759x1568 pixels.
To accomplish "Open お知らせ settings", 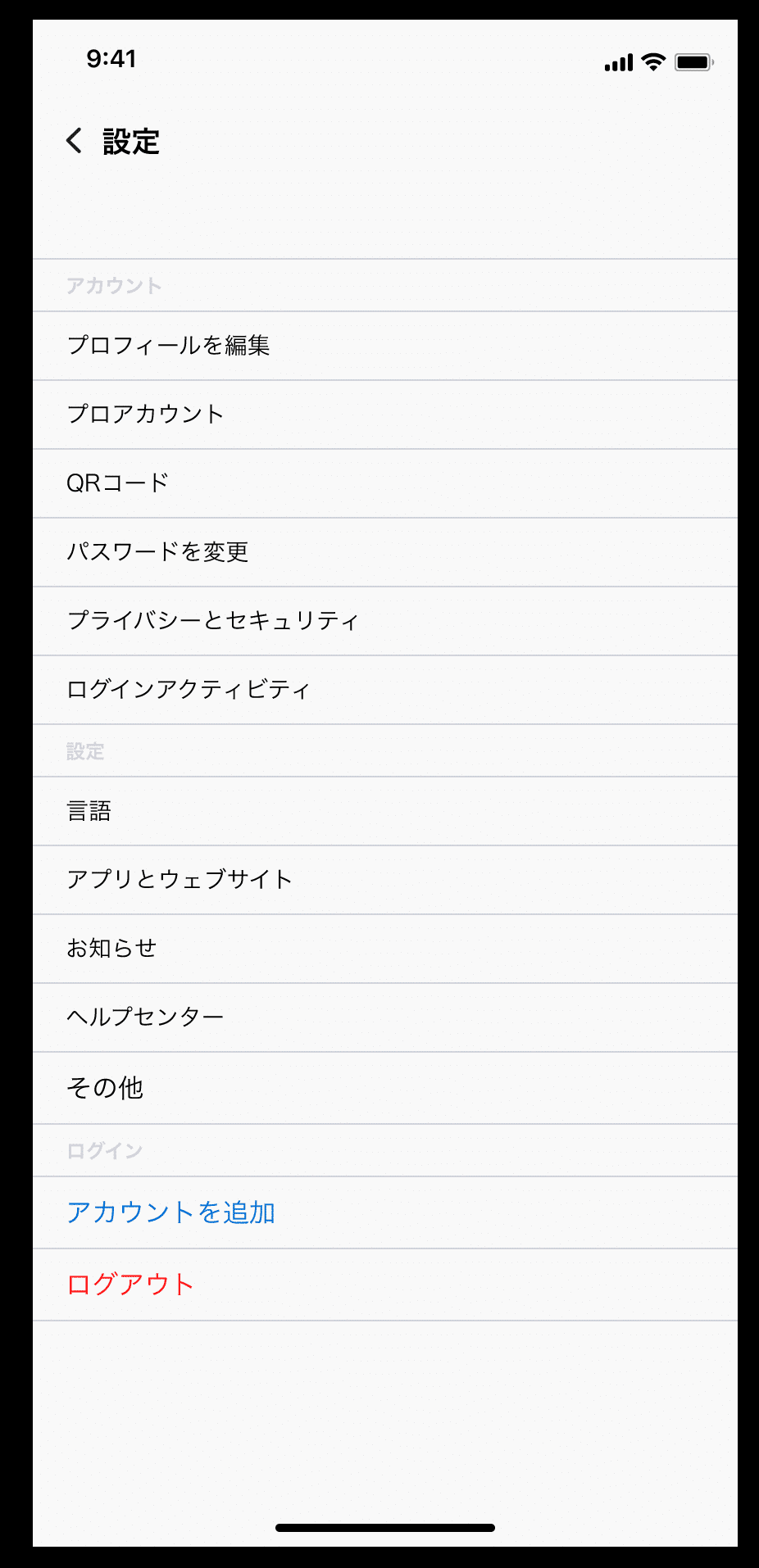I will click(x=385, y=949).
